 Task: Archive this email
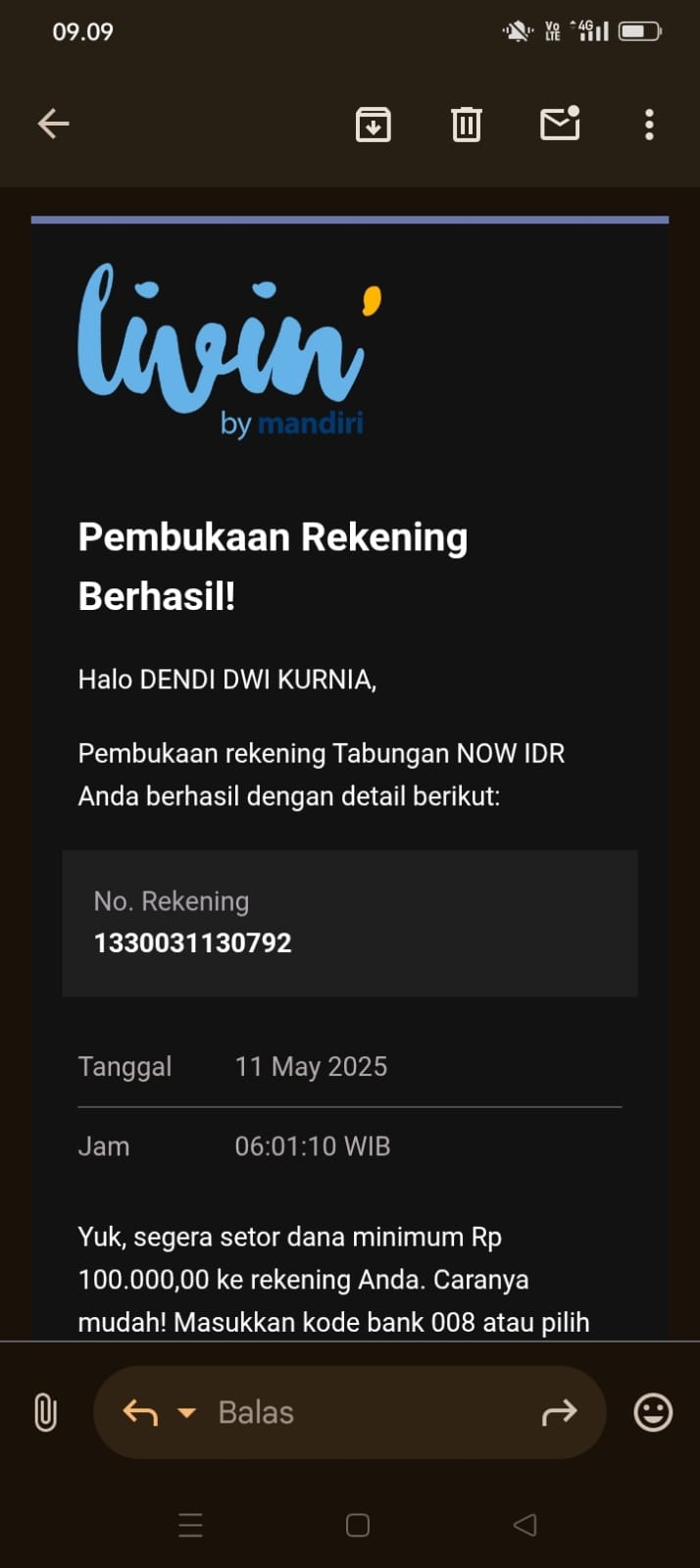[373, 125]
